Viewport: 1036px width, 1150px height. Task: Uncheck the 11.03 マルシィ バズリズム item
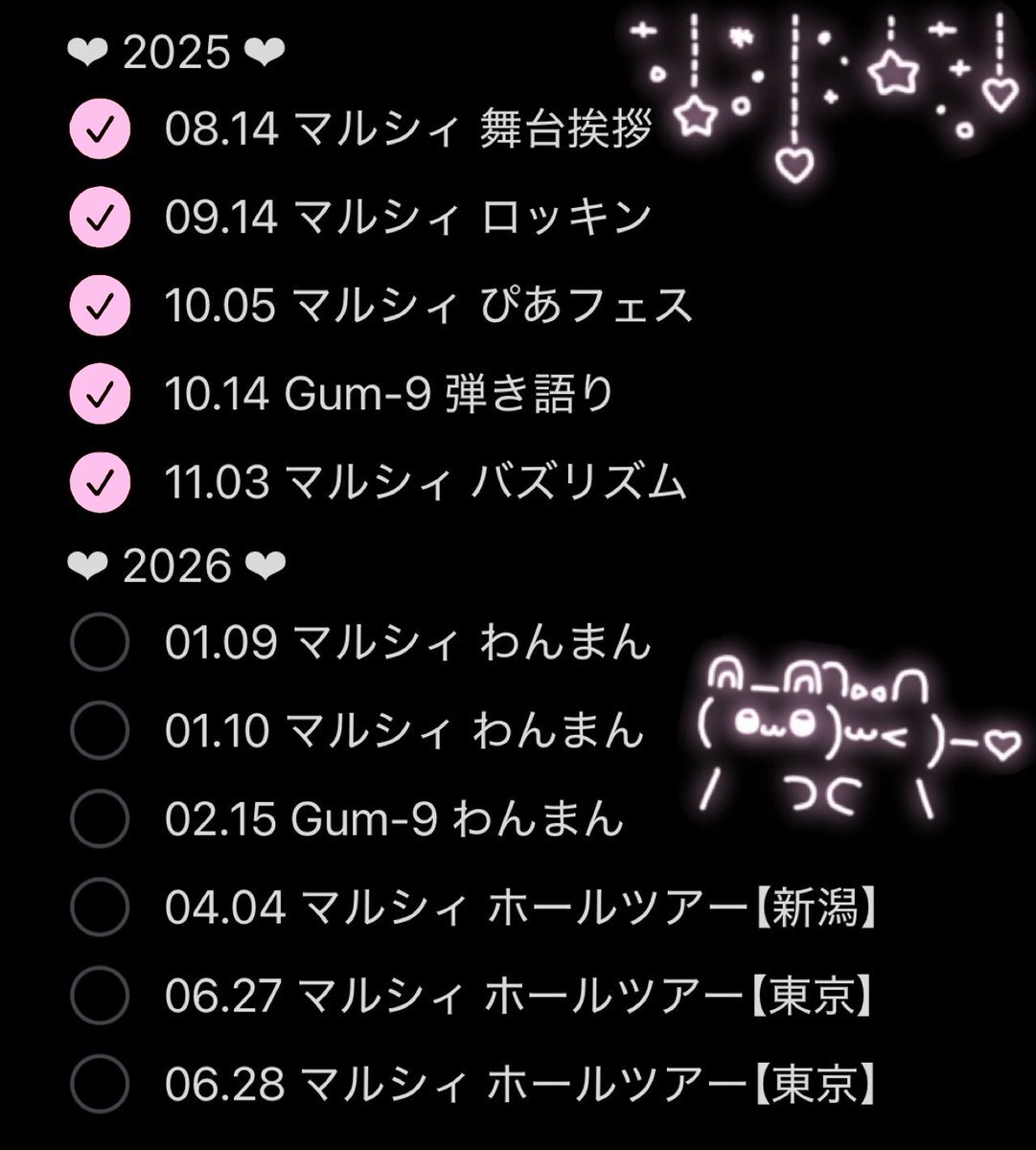tap(100, 483)
